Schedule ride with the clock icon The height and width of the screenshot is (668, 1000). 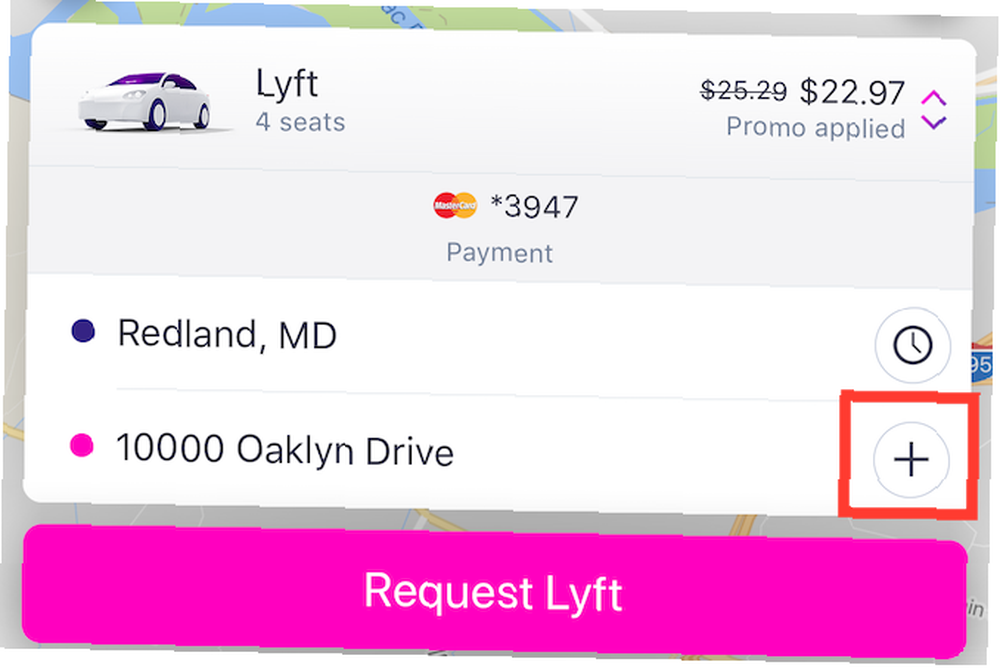pos(911,345)
